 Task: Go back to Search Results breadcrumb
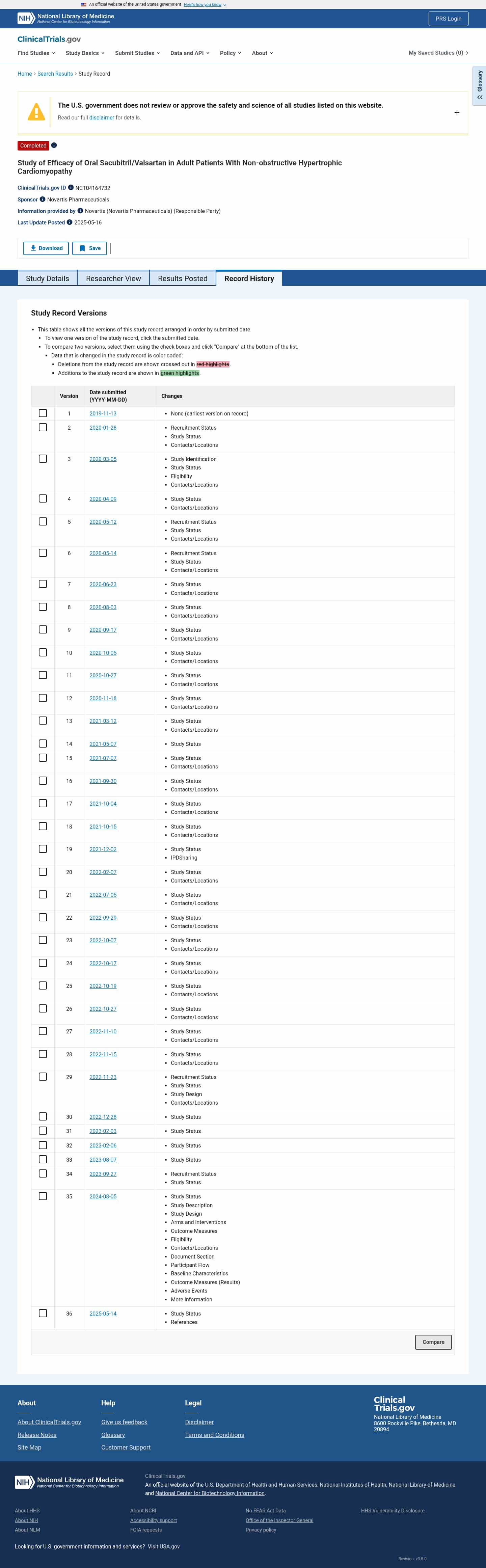coord(55,74)
